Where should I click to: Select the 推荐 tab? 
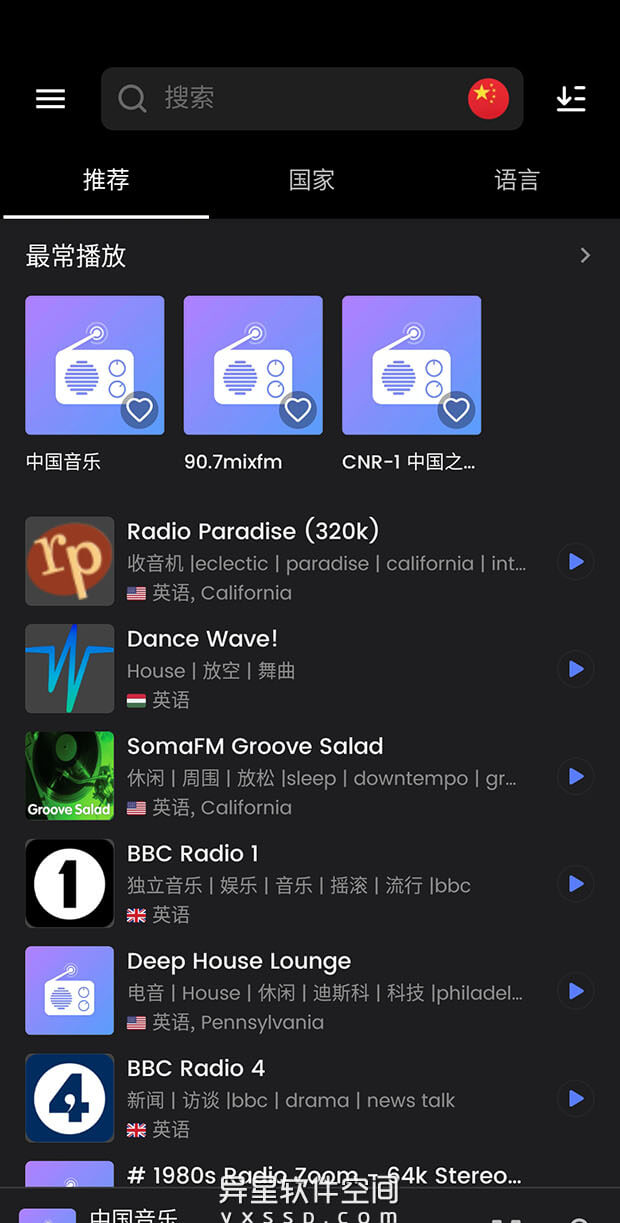pos(106,180)
